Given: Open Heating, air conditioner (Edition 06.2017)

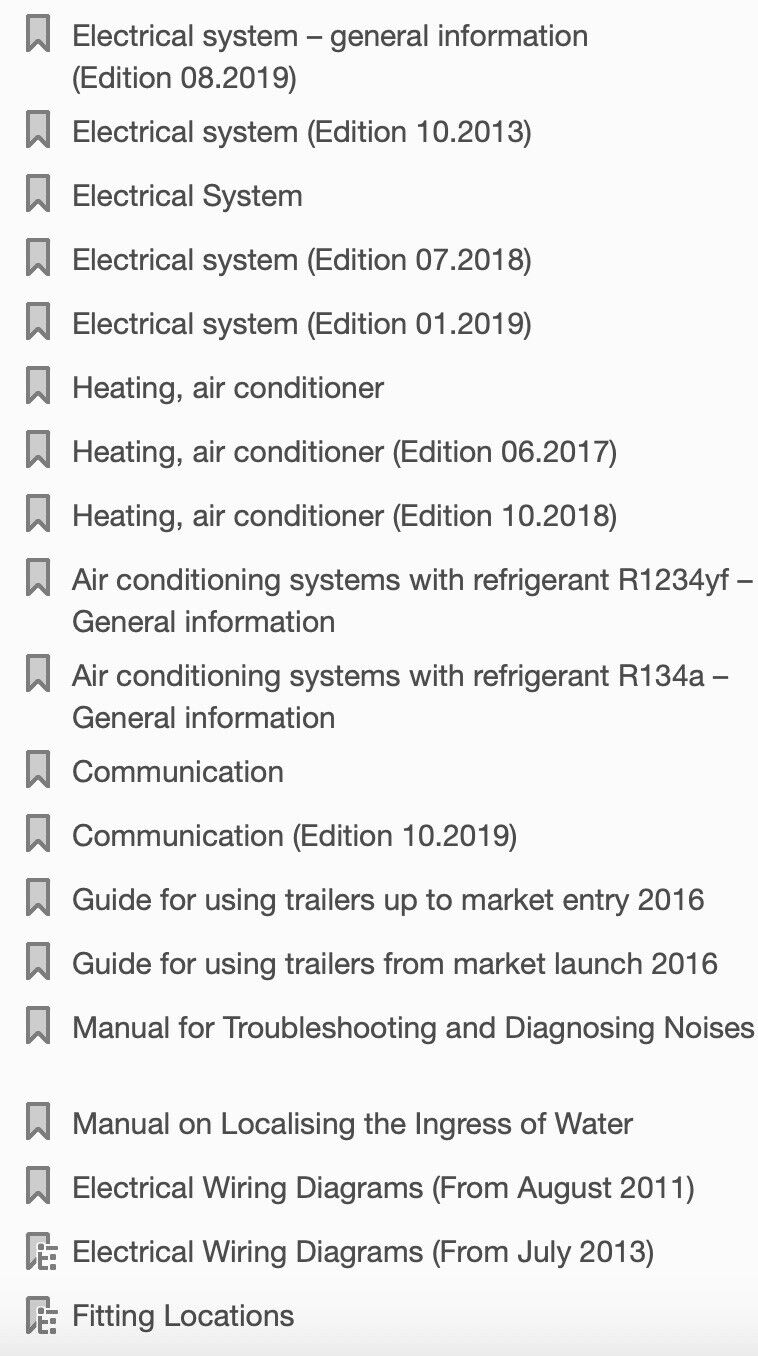Looking at the screenshot, I should 344,452.
